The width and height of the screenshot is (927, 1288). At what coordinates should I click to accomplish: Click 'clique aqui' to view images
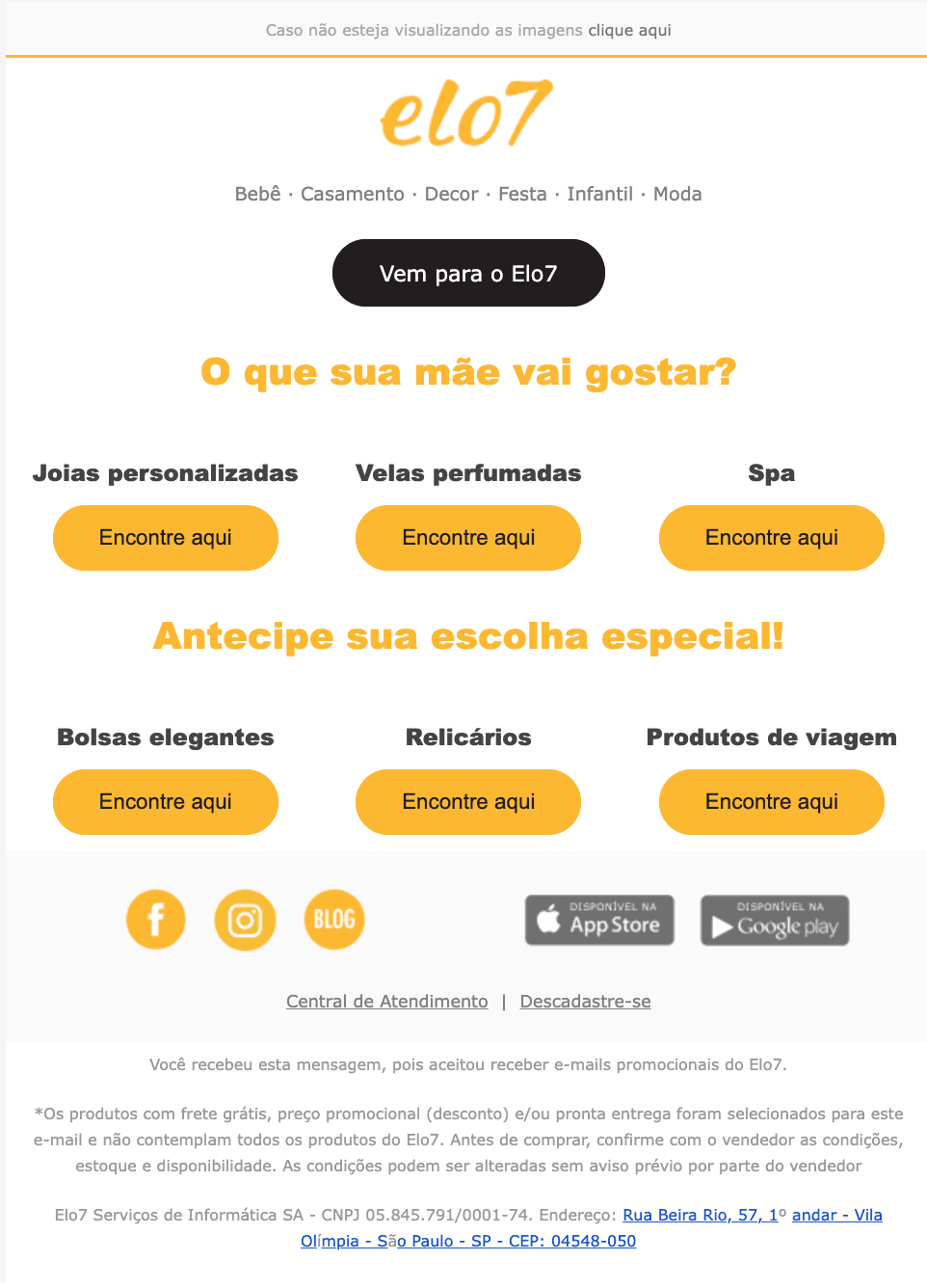628,30
